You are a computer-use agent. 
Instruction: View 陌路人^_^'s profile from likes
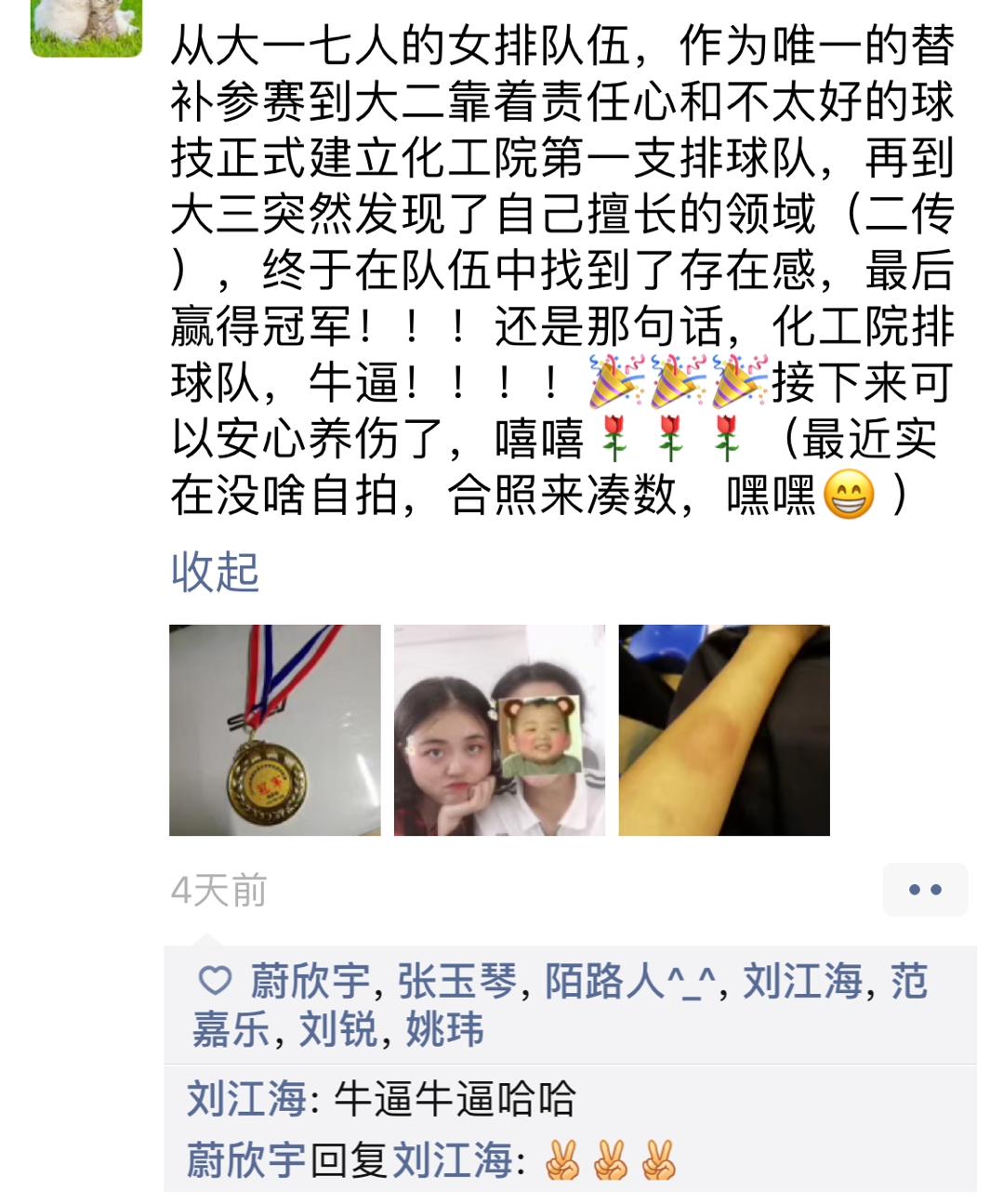tap(630, 982)
